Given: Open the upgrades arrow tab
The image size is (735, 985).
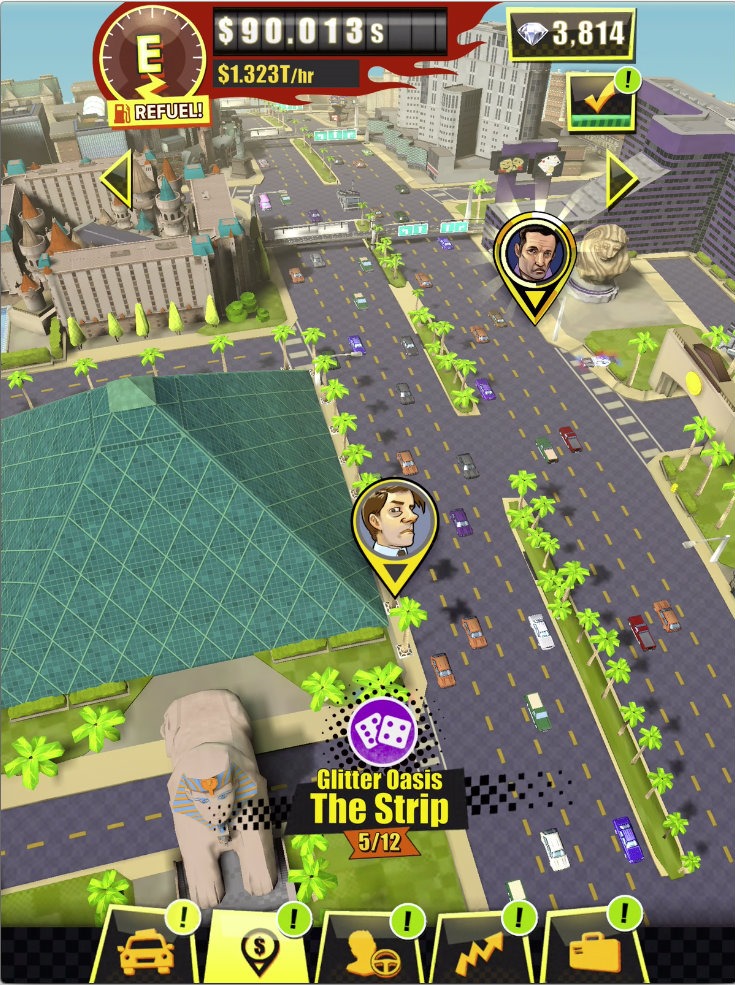Looking at the screenshot, I should point(482,954).
